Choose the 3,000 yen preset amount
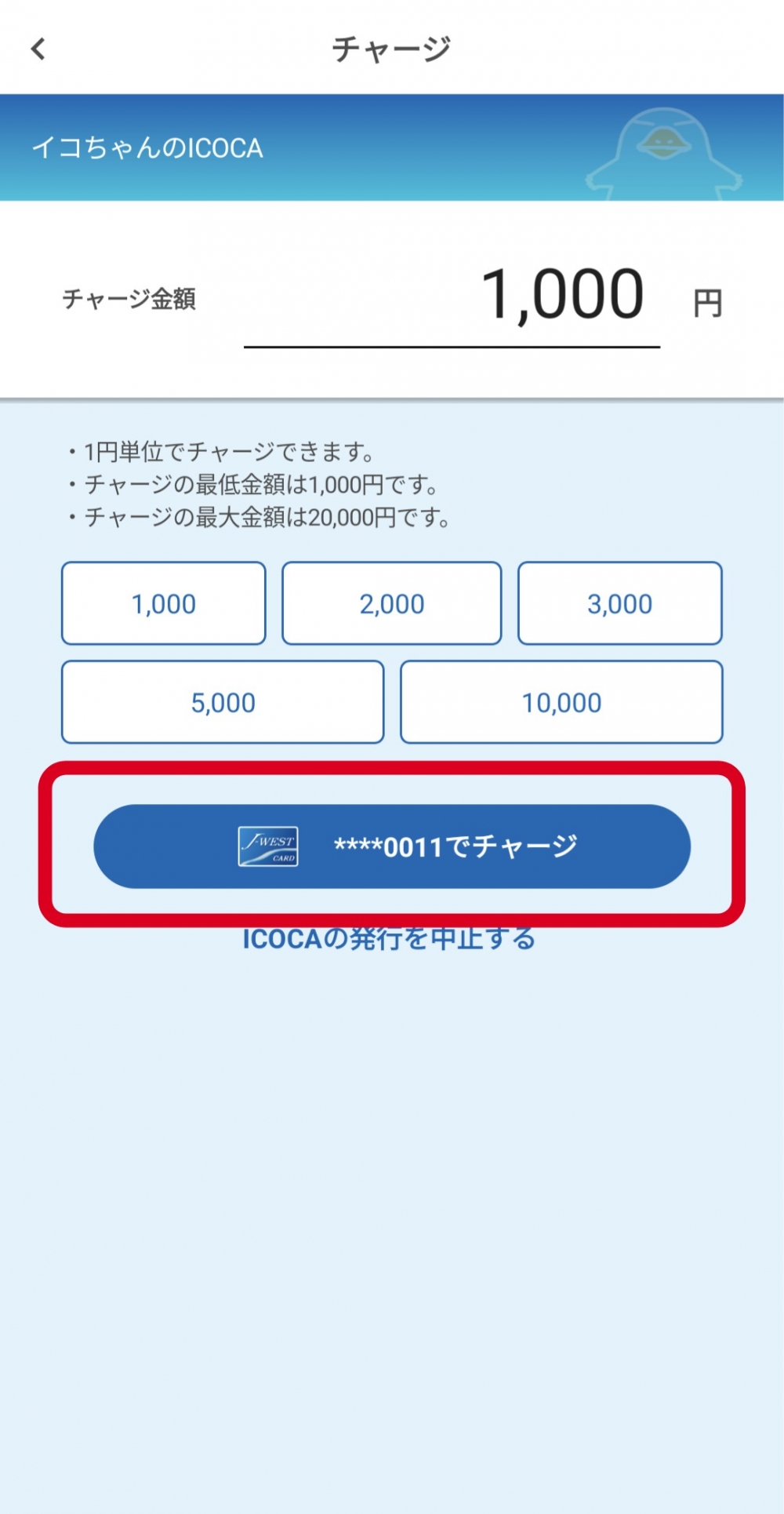Viewport: 784px width, 1514px height. (x=619, y=603)
